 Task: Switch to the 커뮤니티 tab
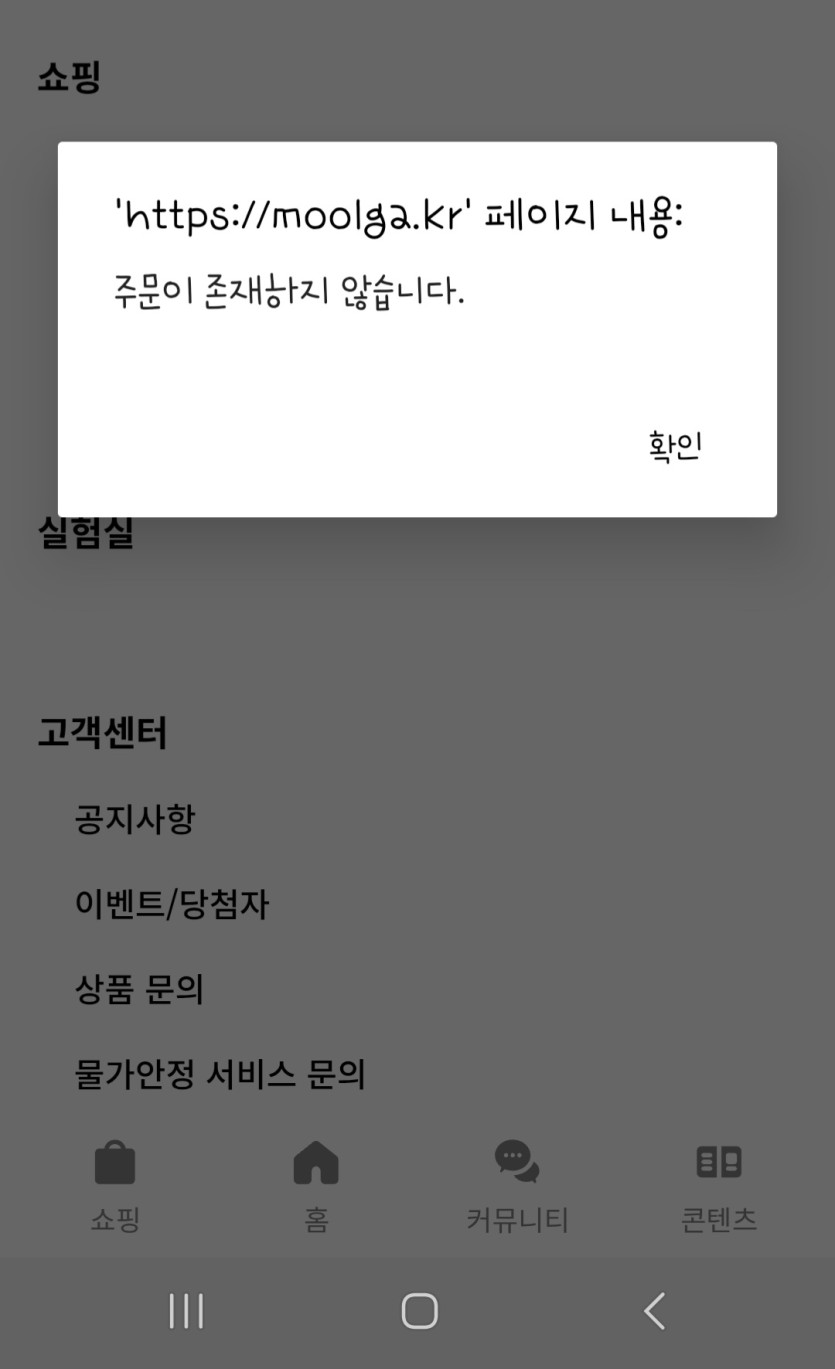[517, 1187]
